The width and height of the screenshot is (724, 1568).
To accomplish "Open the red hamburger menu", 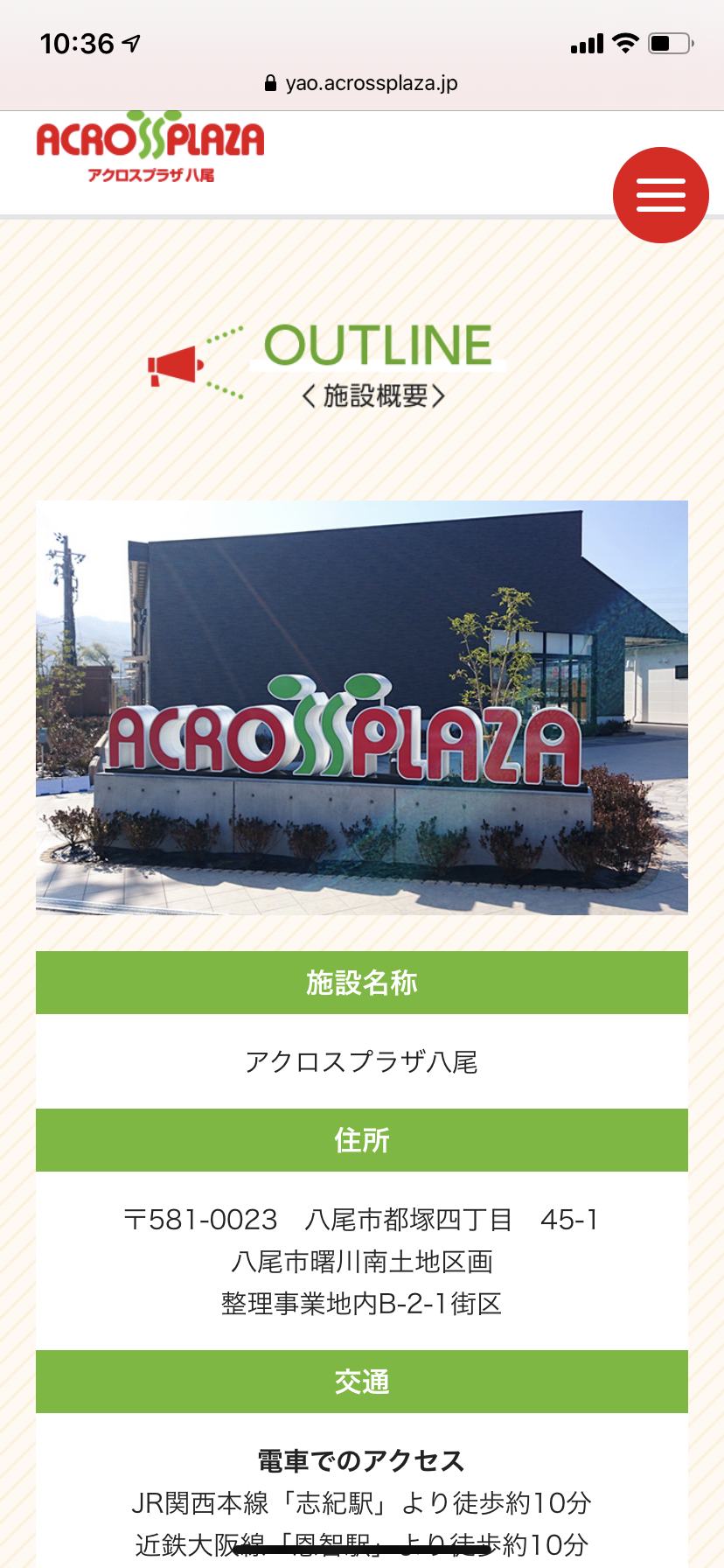I will pos(660,194).
